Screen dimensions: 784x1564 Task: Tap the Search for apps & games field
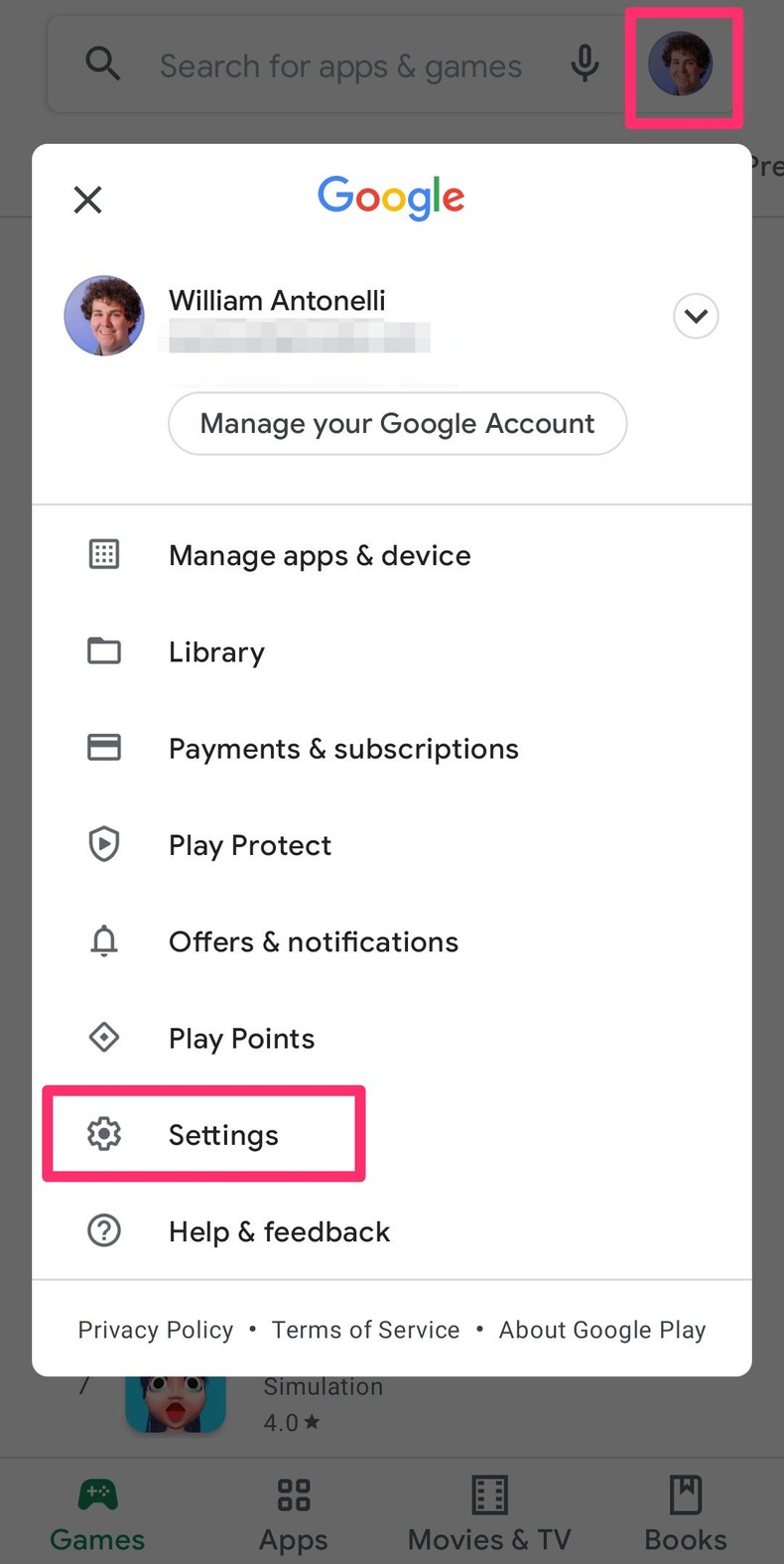tap(341, 66)
